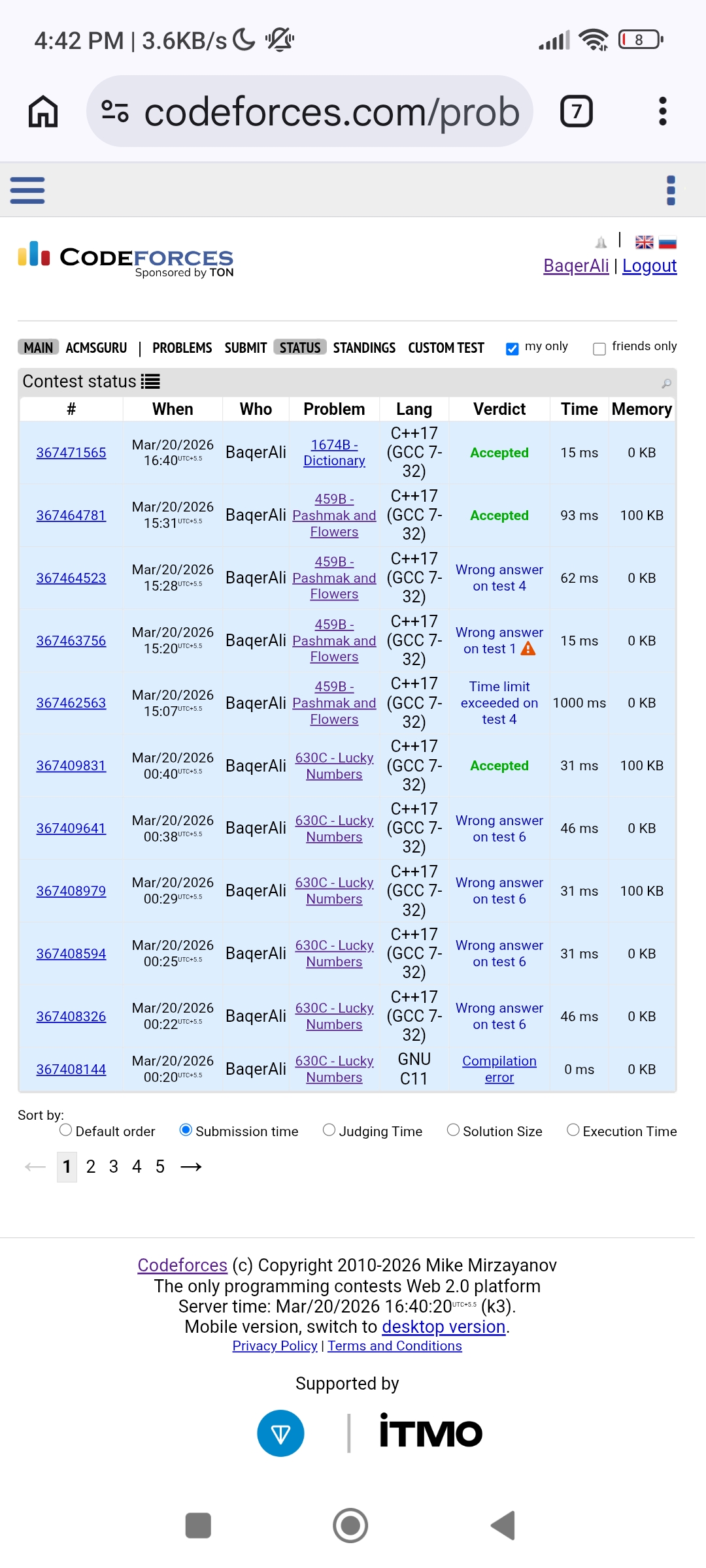
Task: Open the browser tab switcher
Action: click(x=576, y=111)
